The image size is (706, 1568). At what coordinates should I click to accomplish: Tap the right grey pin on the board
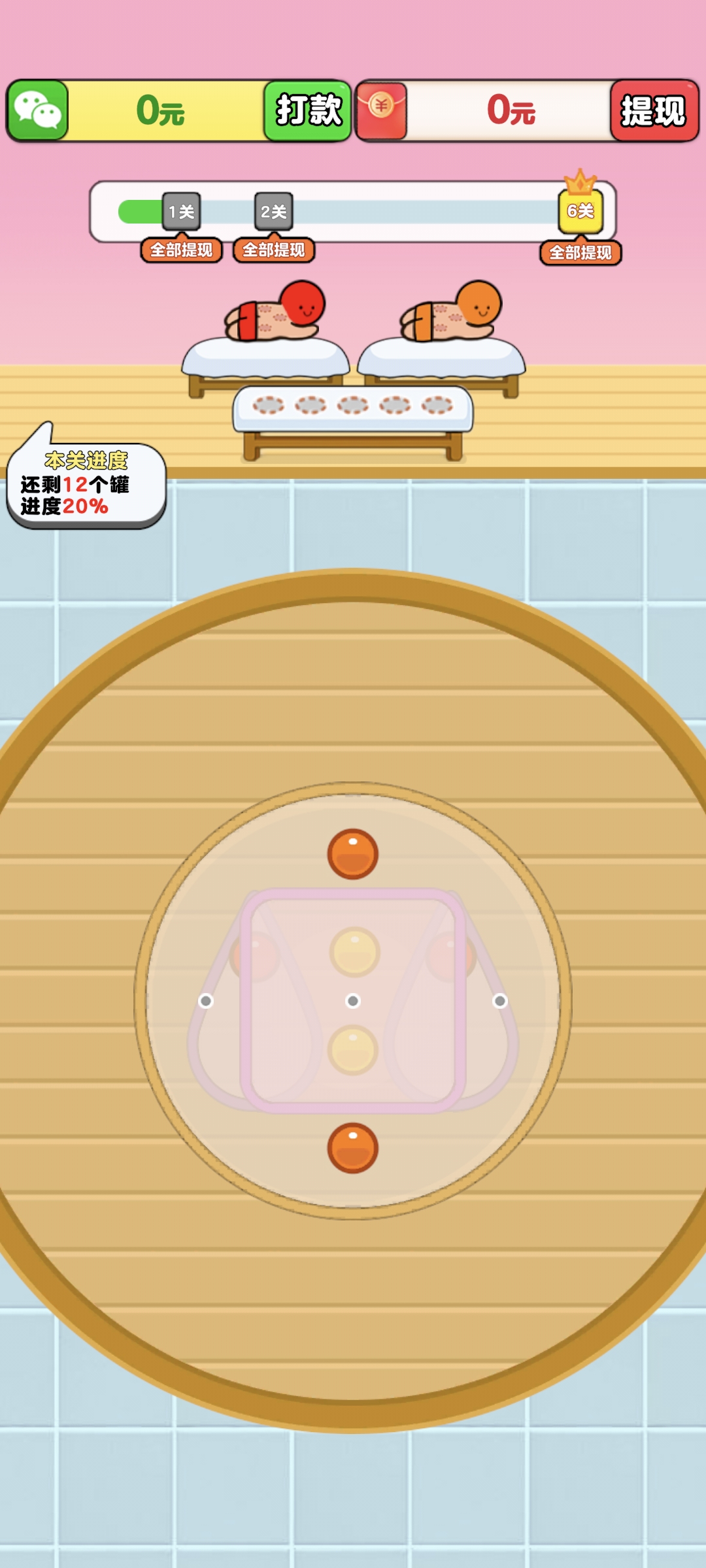500,1001
